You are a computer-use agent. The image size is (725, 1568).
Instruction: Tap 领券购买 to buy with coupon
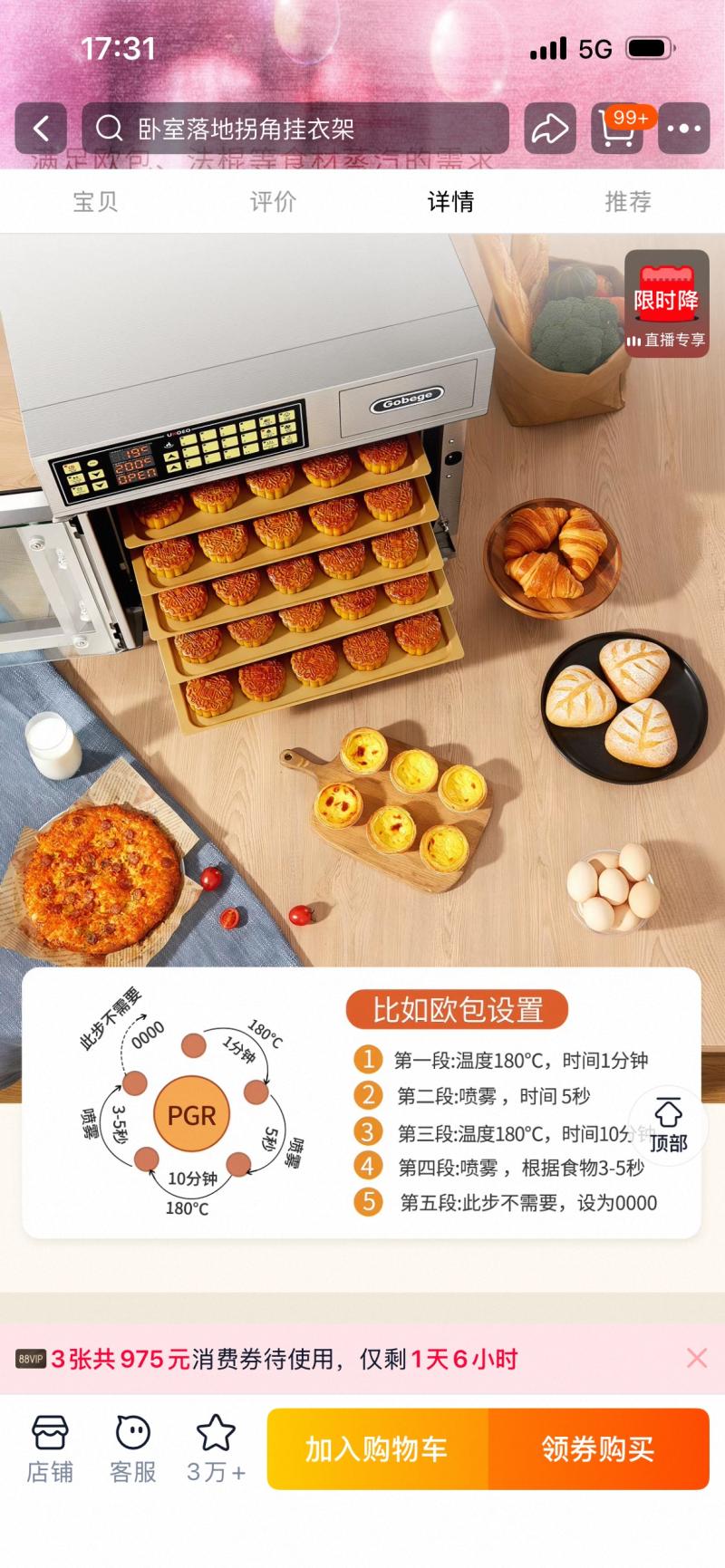coord(598,1448)
